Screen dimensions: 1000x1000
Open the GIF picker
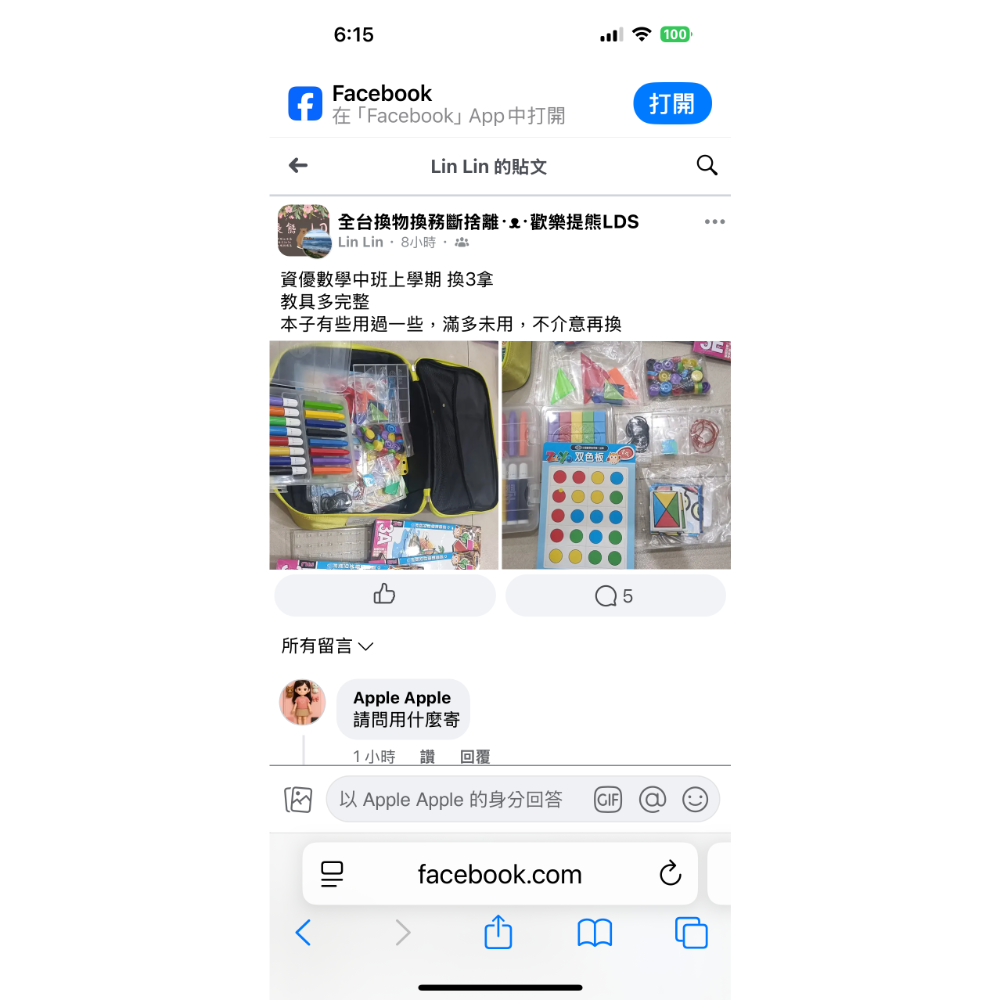(x=608, y=800)
